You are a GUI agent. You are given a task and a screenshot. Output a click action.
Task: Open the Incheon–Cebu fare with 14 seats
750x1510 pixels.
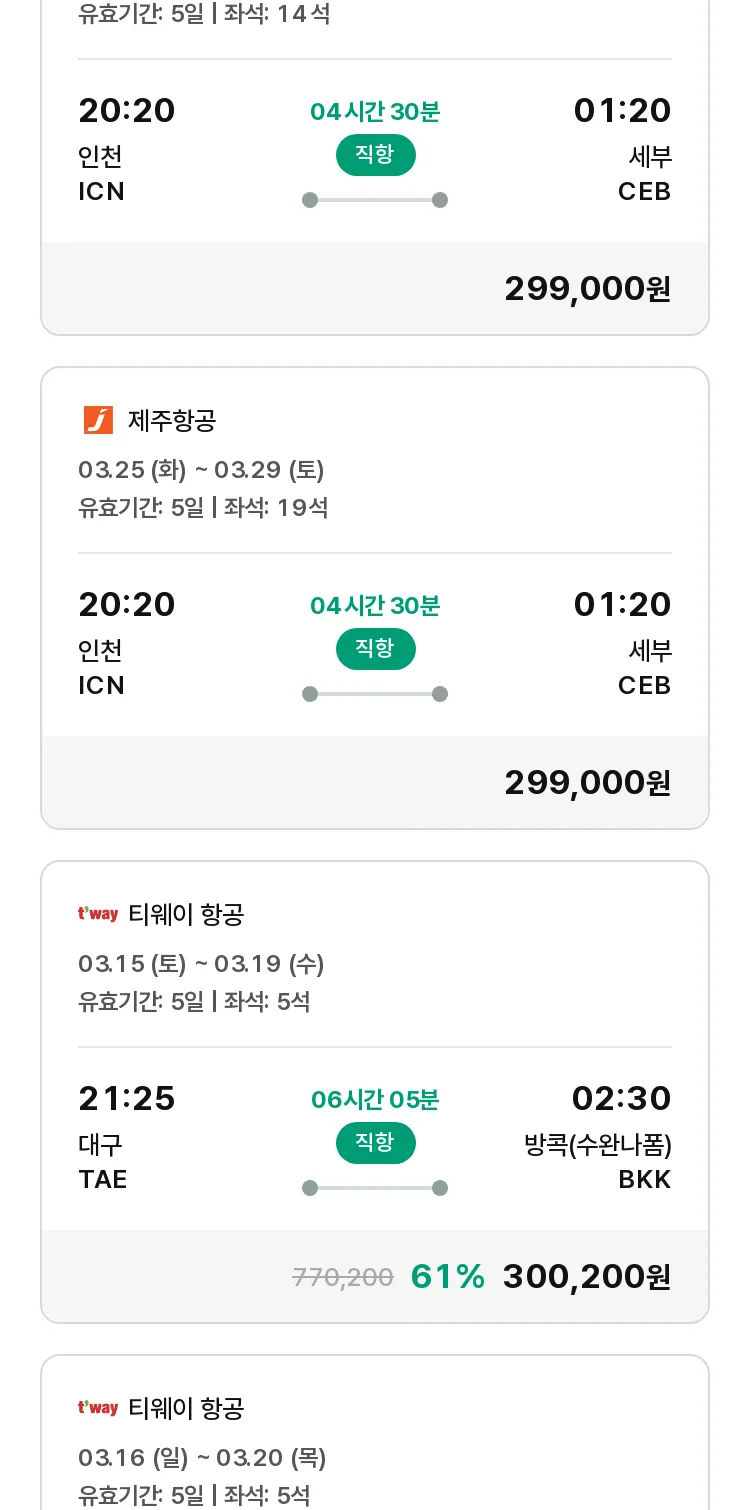click(x=375, y=167)
